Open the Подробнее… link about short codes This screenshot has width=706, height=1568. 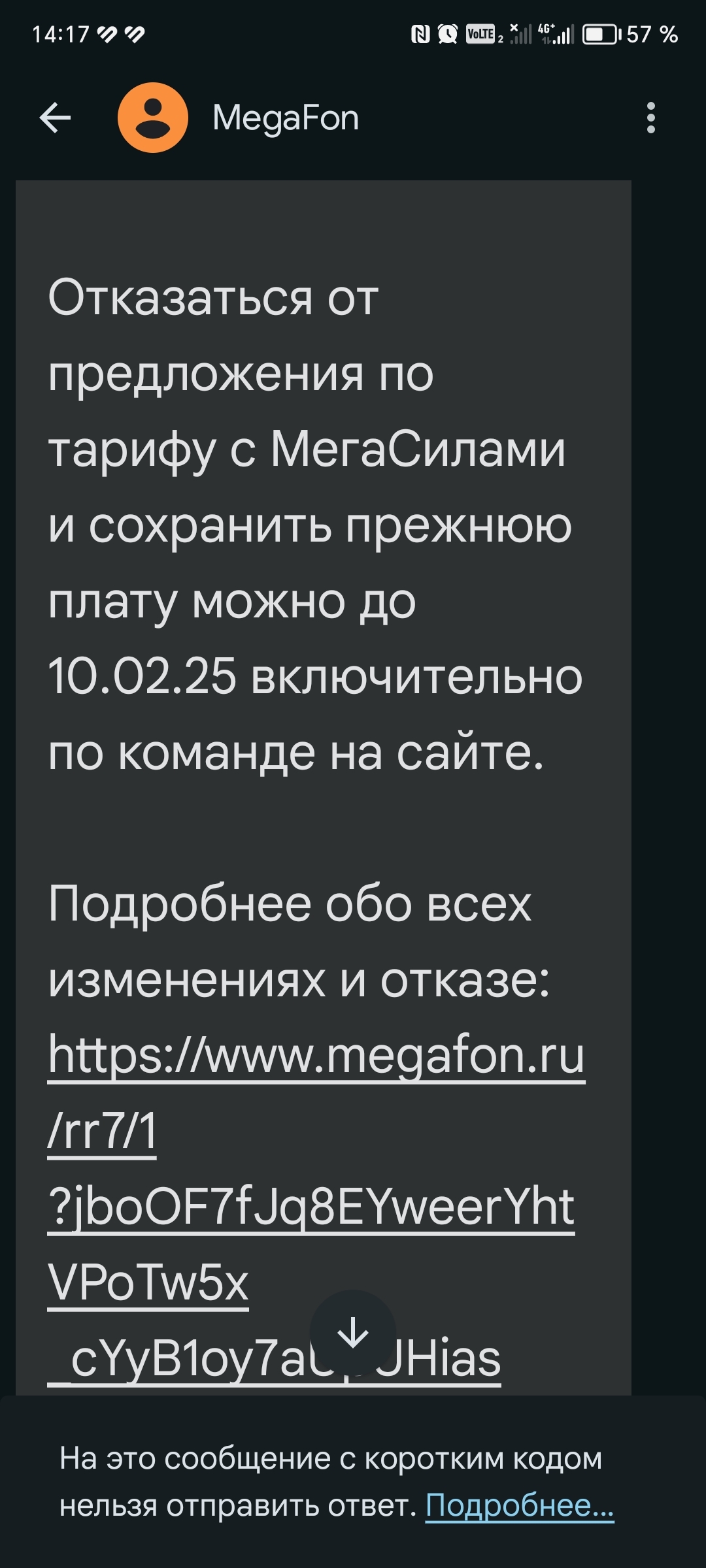click(x=520, y=1505)
